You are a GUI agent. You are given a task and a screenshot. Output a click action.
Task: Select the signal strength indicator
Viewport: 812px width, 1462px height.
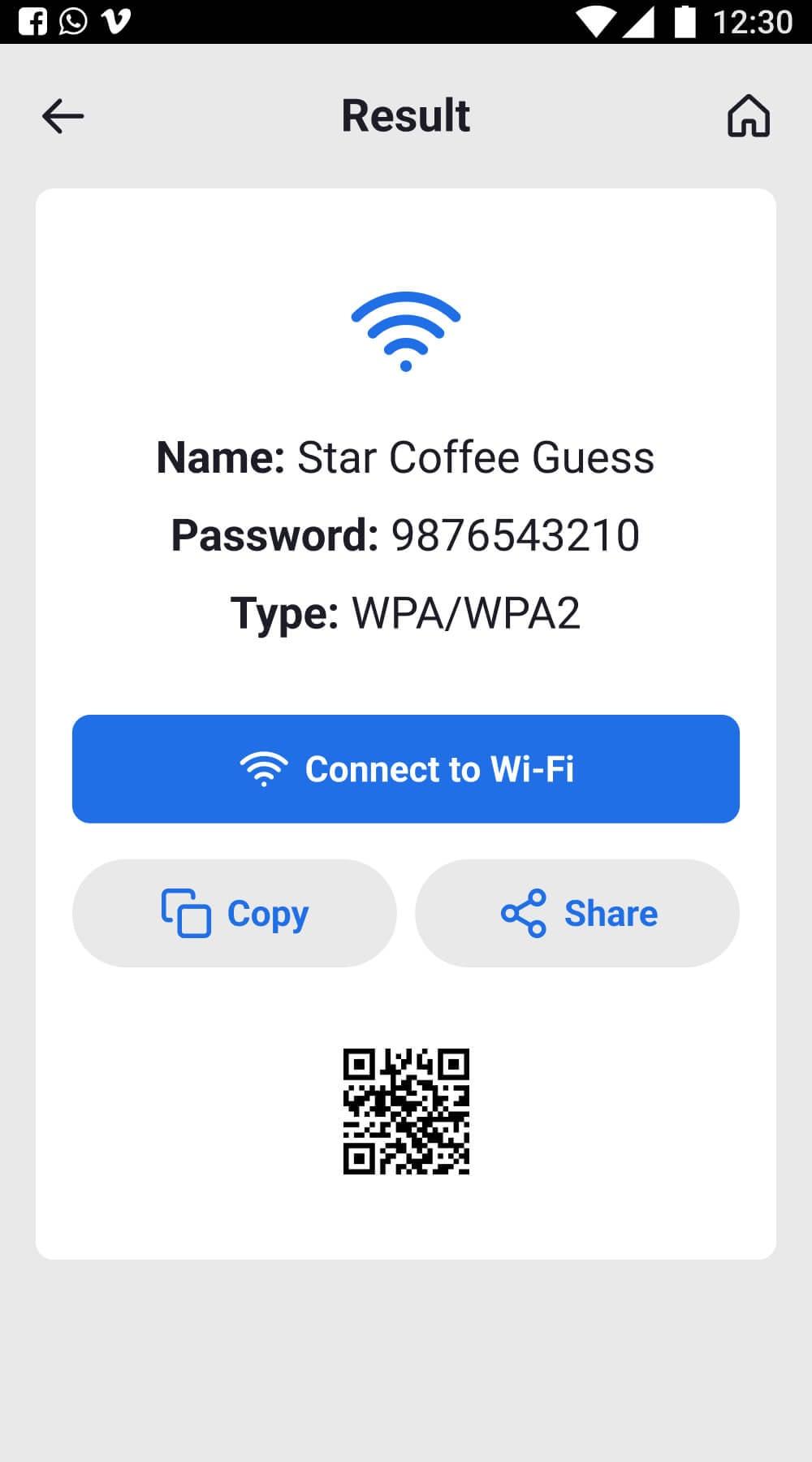[x=637, y=22]
